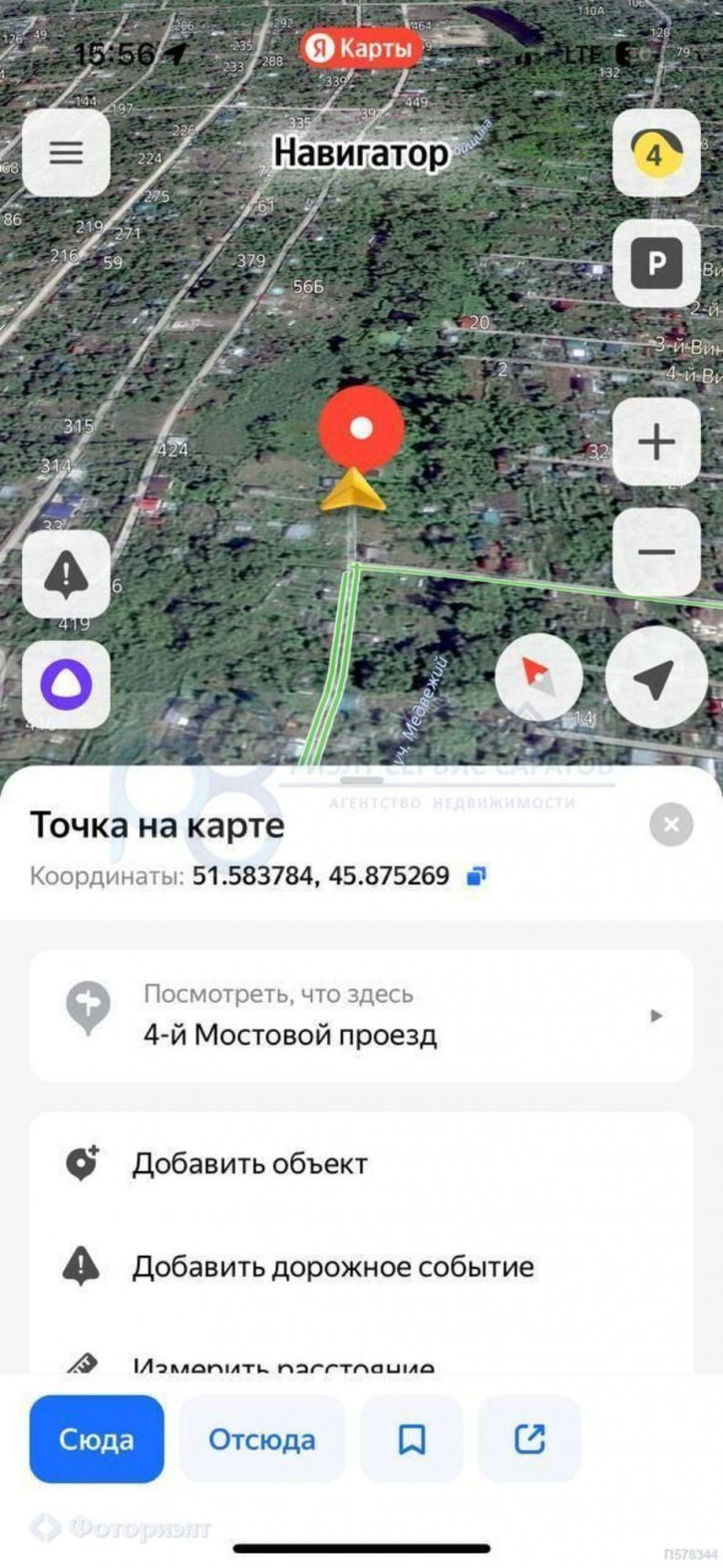Bookmark this map point
The width and height of the screenshot is (723, 1568).
tap(411, 1438)
